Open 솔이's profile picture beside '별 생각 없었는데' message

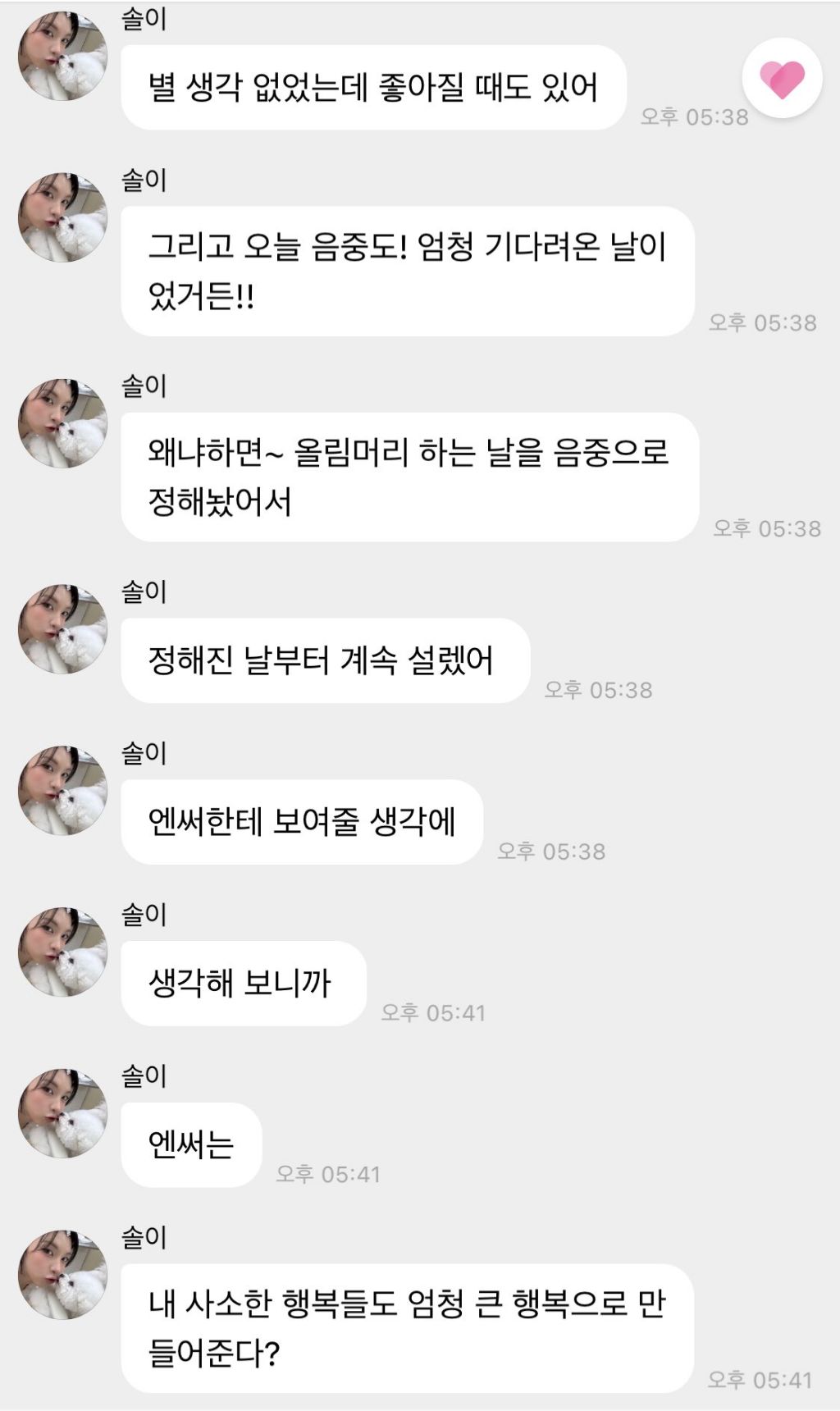(63, 56)
